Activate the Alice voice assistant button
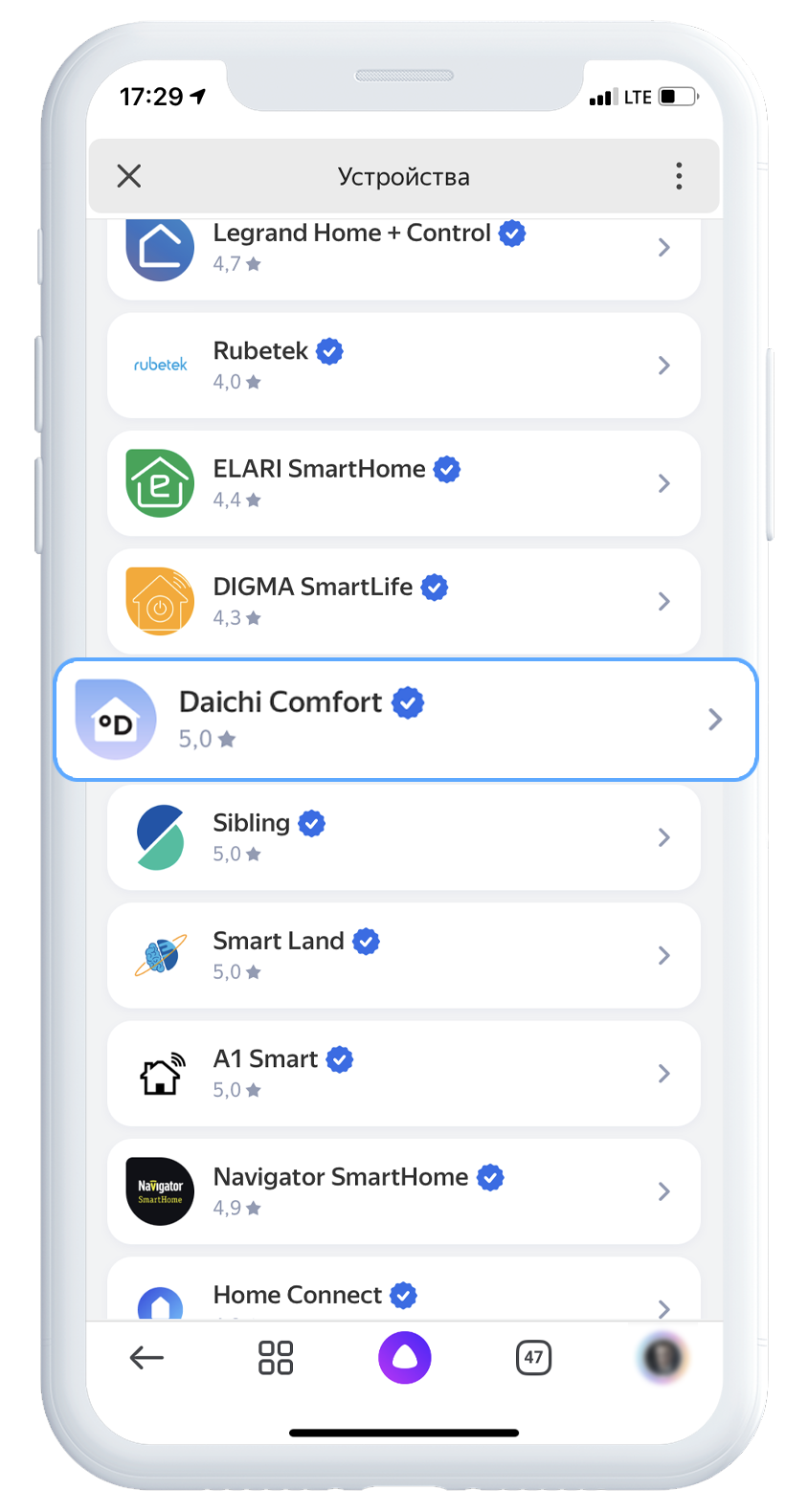The width and height of the screenshot is (808, 1512). point(405,1357)
